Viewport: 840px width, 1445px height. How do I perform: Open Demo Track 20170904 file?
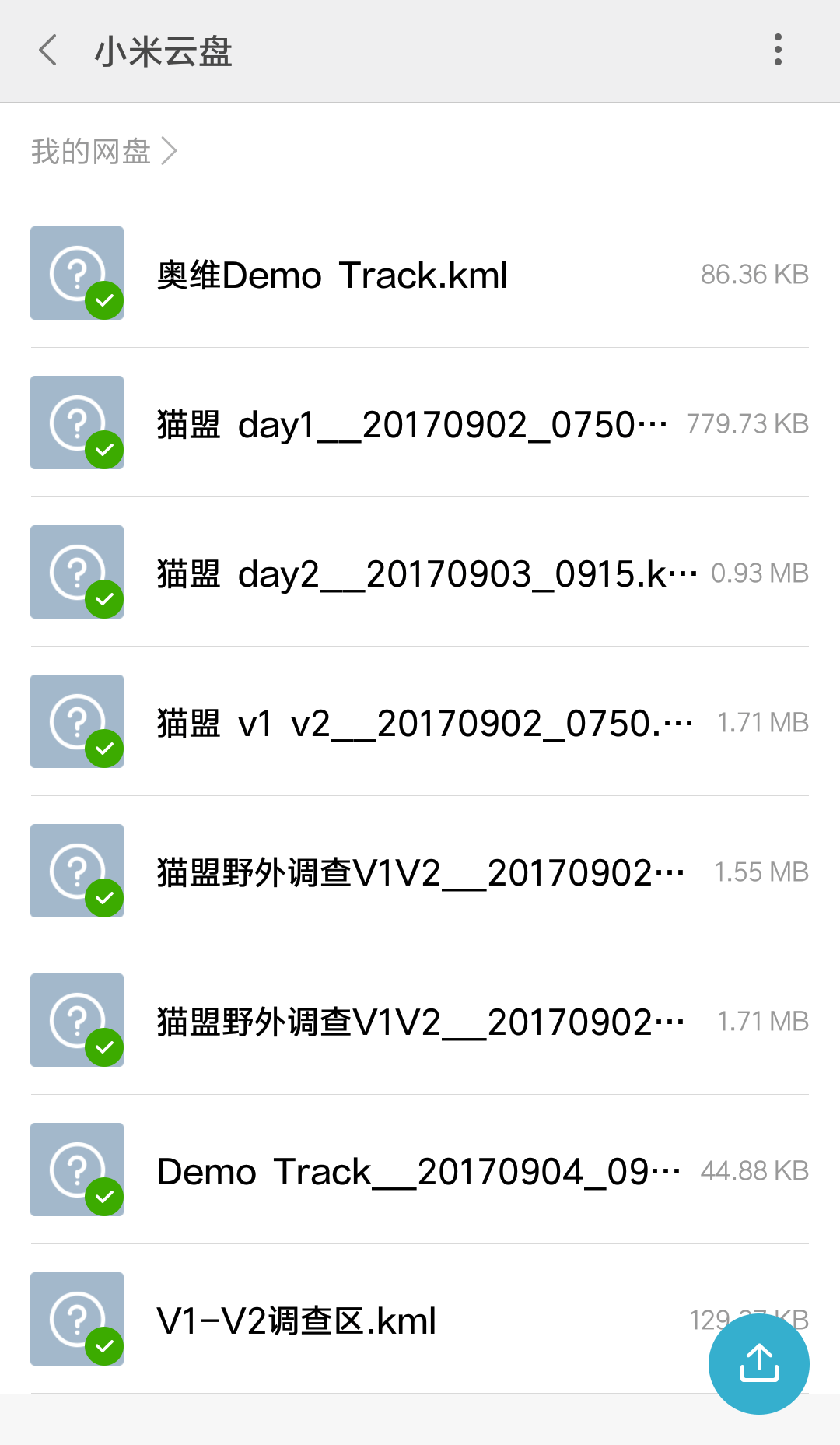click(x=418, y=1171)
